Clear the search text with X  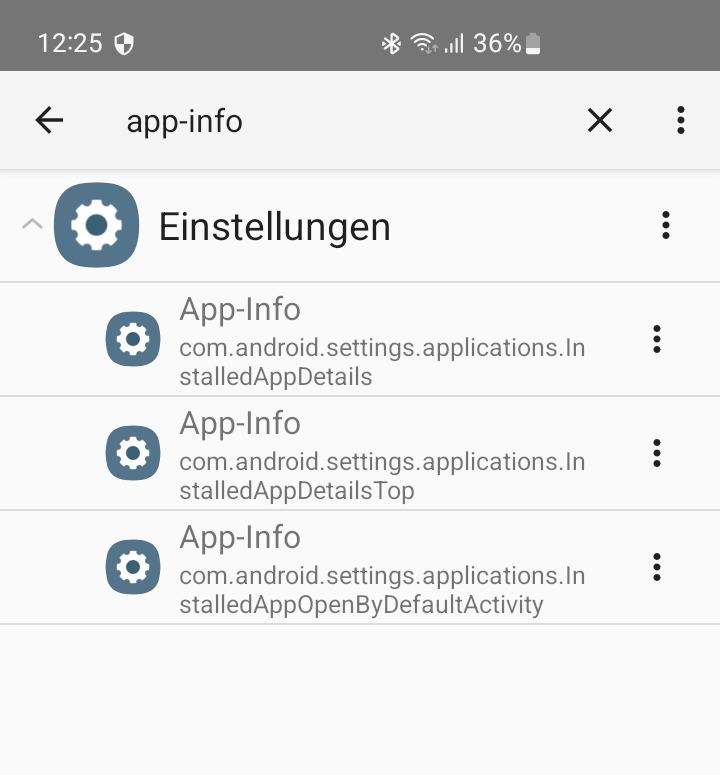point(599,121)
